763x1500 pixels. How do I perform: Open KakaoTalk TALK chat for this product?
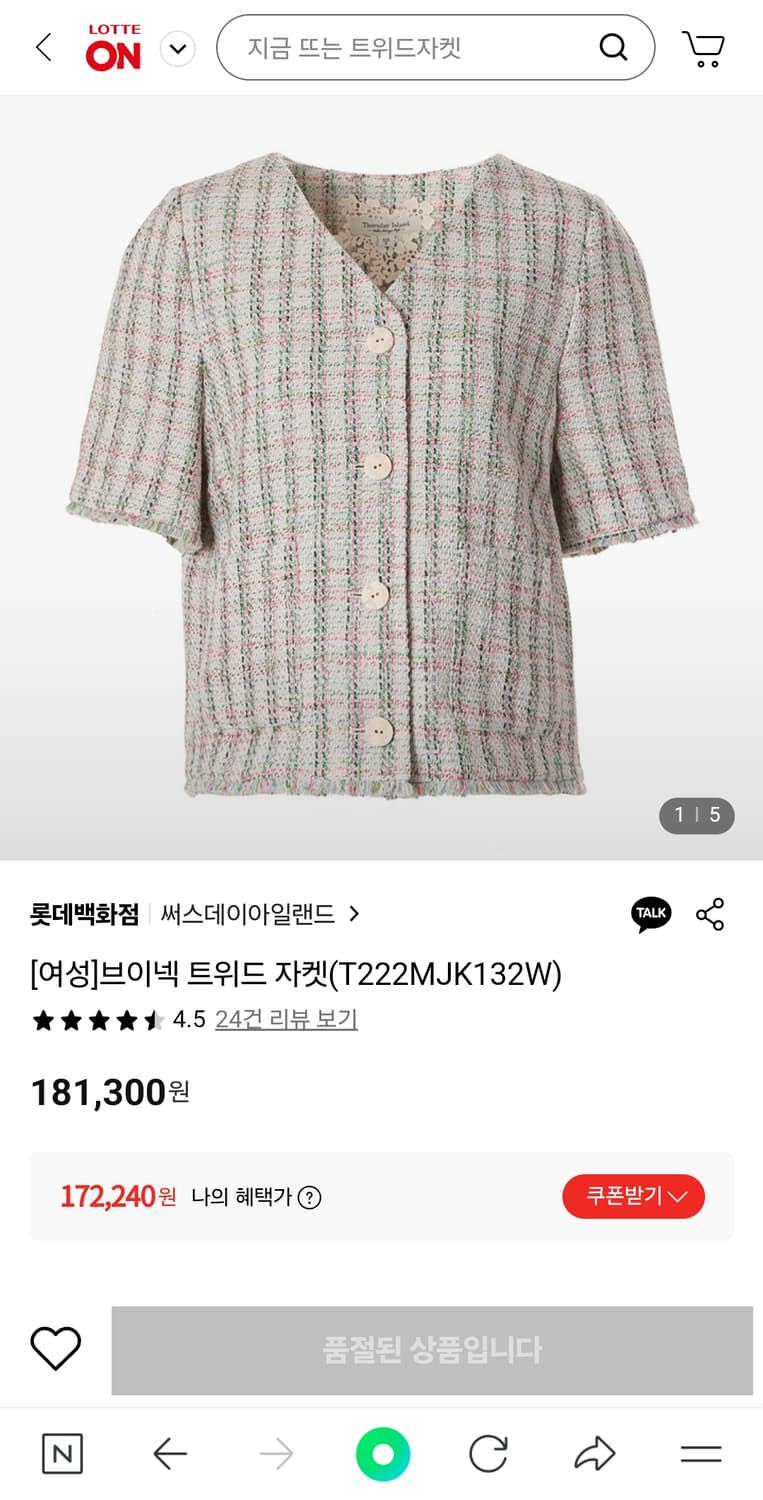(651, 913)
